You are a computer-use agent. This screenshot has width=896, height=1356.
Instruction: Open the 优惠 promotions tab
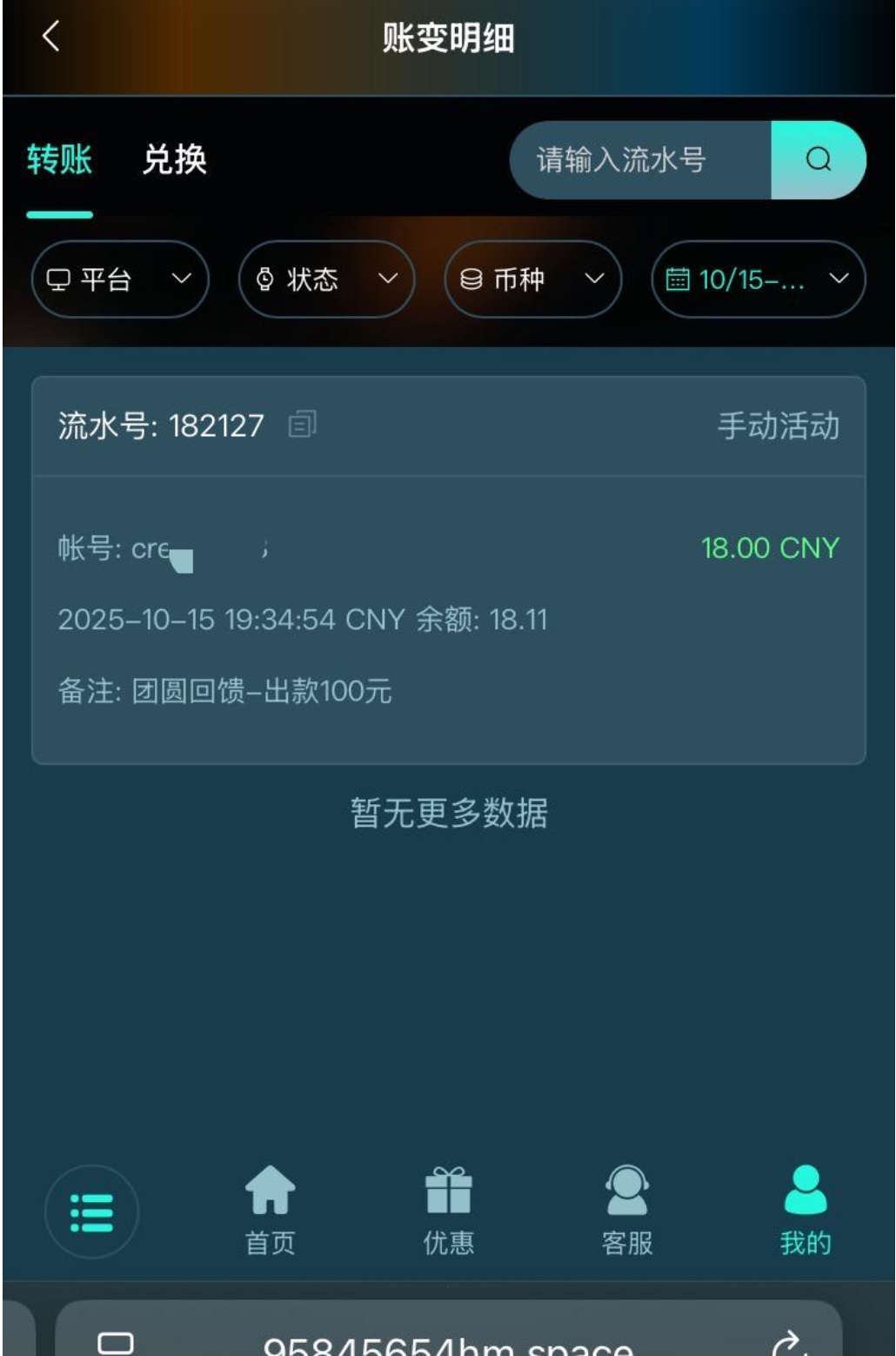pyautogui.click(x=448, y=1210)
